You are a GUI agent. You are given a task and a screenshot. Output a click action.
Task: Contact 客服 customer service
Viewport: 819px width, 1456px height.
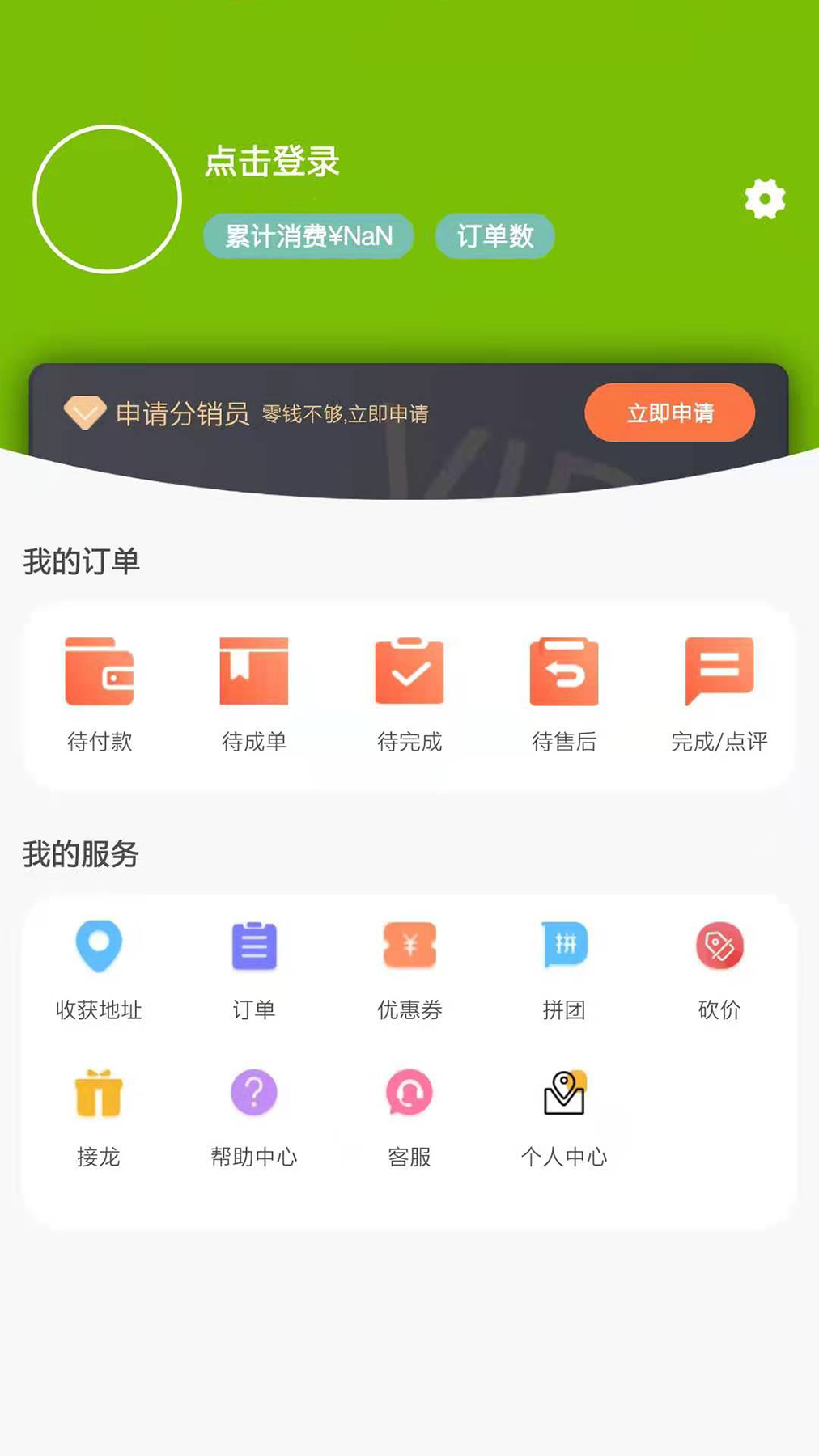(x=409, y=1116)
